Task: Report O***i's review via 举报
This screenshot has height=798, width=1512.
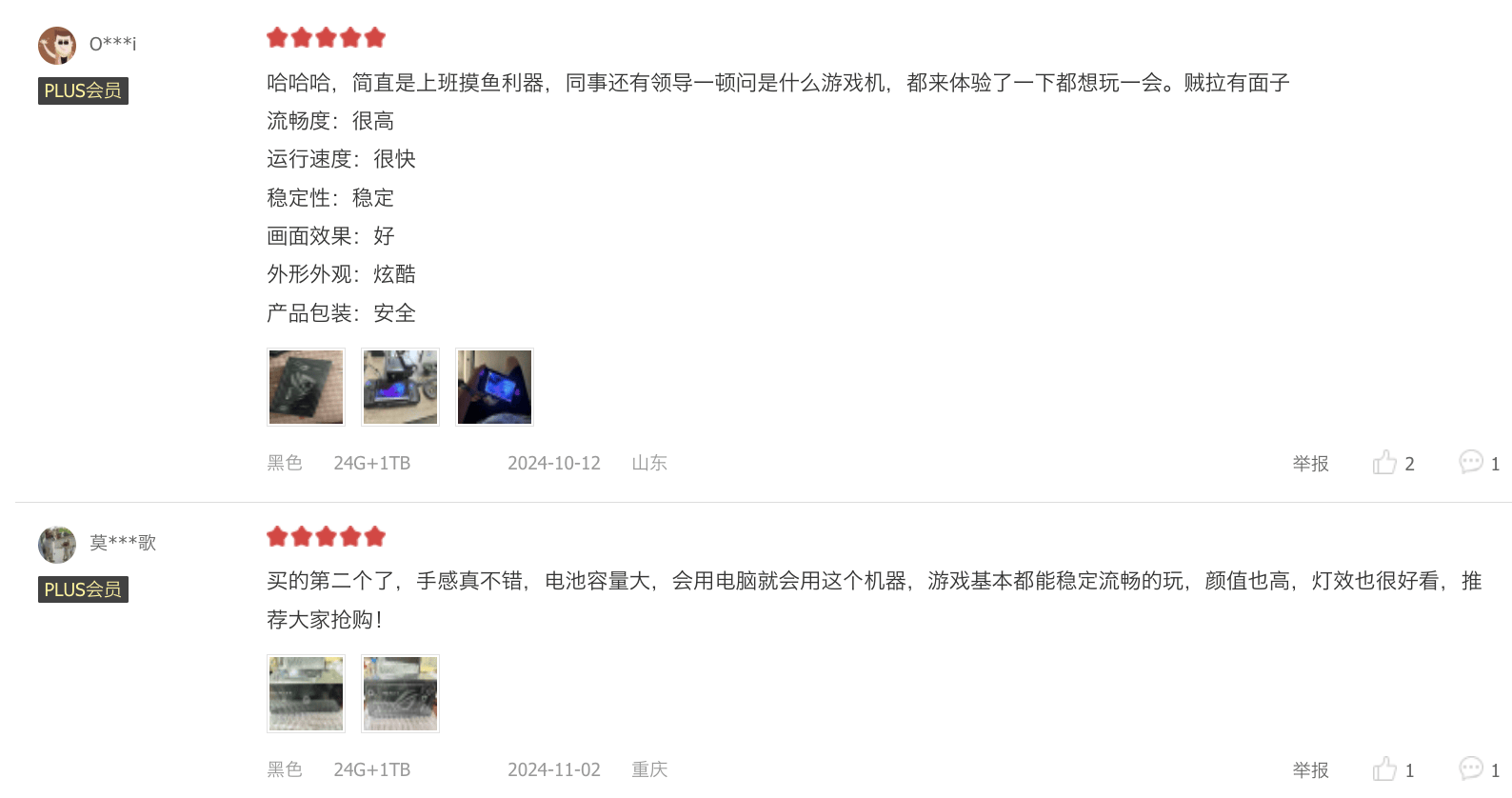Action: tap(1310, 464)
